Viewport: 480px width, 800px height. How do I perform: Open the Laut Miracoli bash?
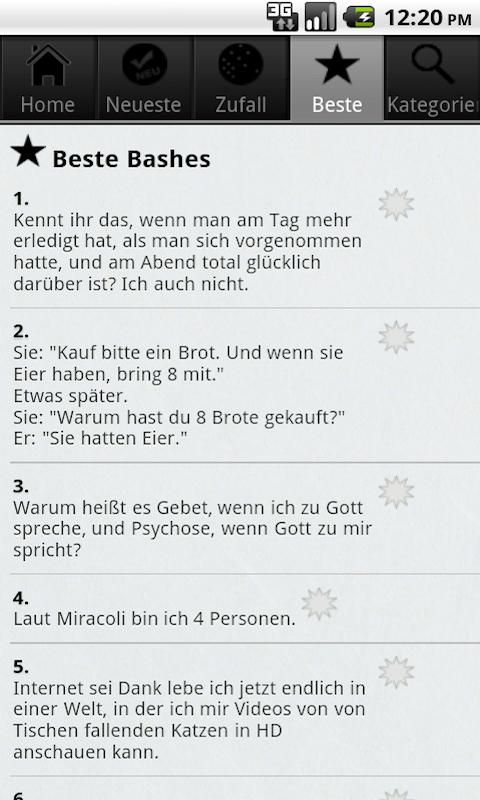(x=240, y=609)
